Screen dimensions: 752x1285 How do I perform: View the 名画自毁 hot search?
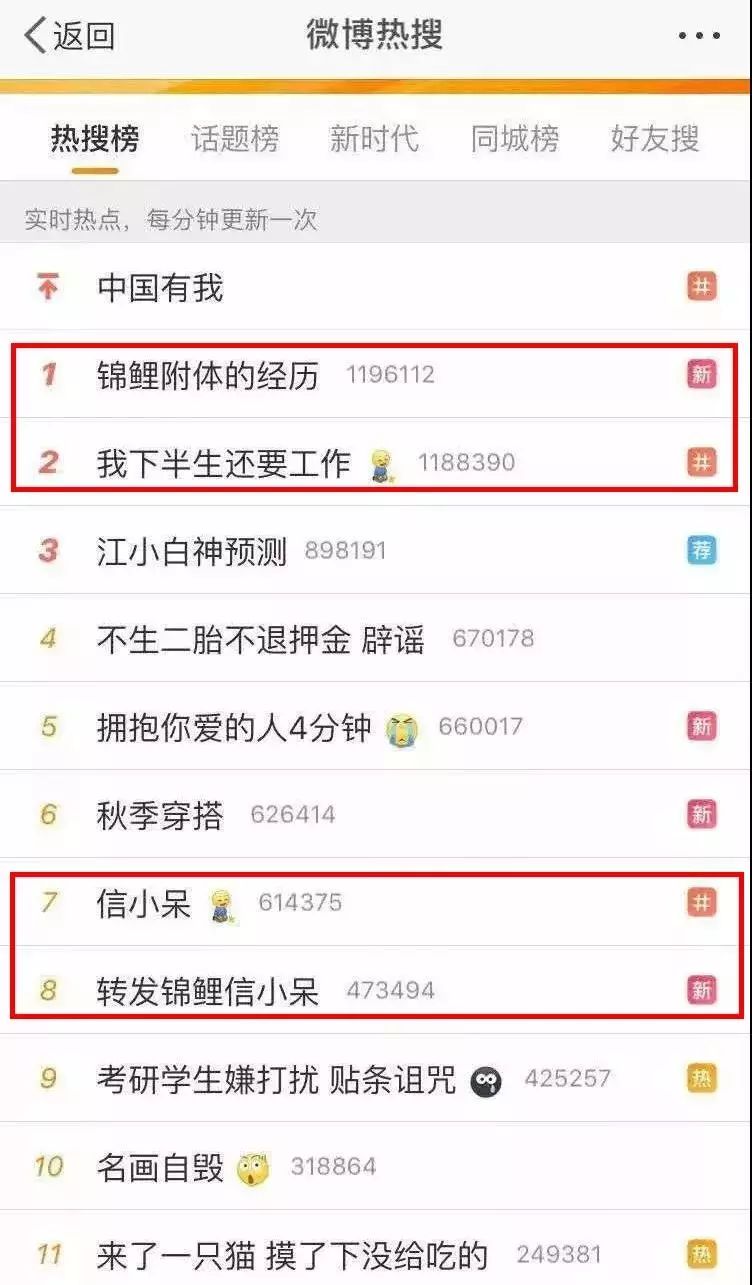click(x=160, y=1167)
